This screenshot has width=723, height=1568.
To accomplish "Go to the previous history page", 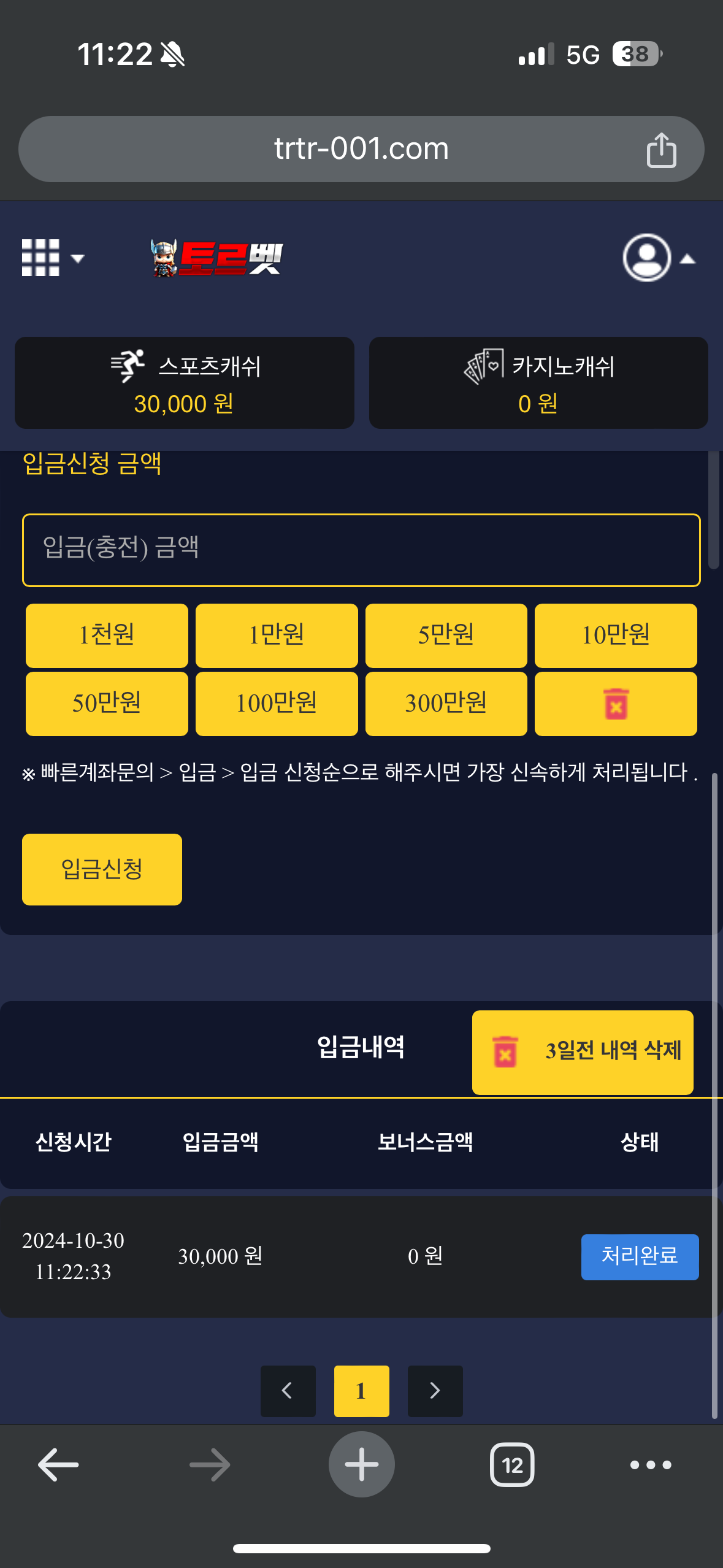I will tap(288, 1390).
